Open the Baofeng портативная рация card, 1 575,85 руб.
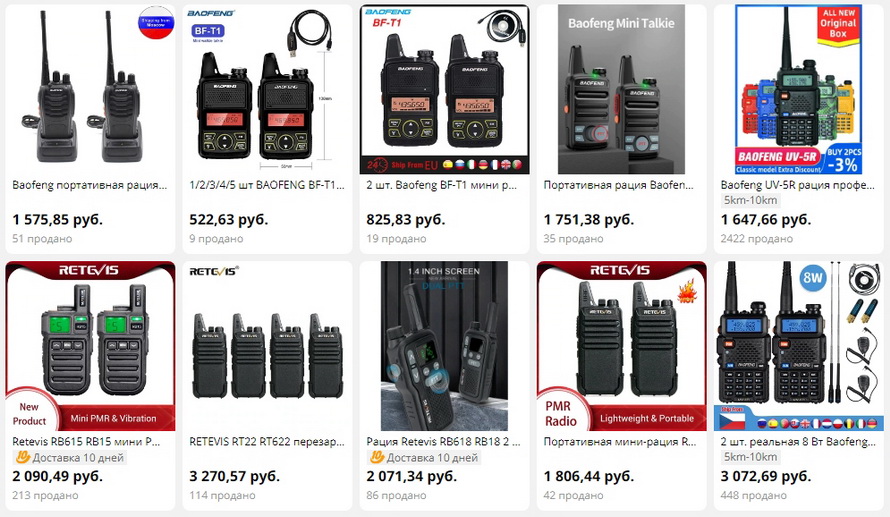The width and height of the screenshot is (890, 517). (90, 90)
